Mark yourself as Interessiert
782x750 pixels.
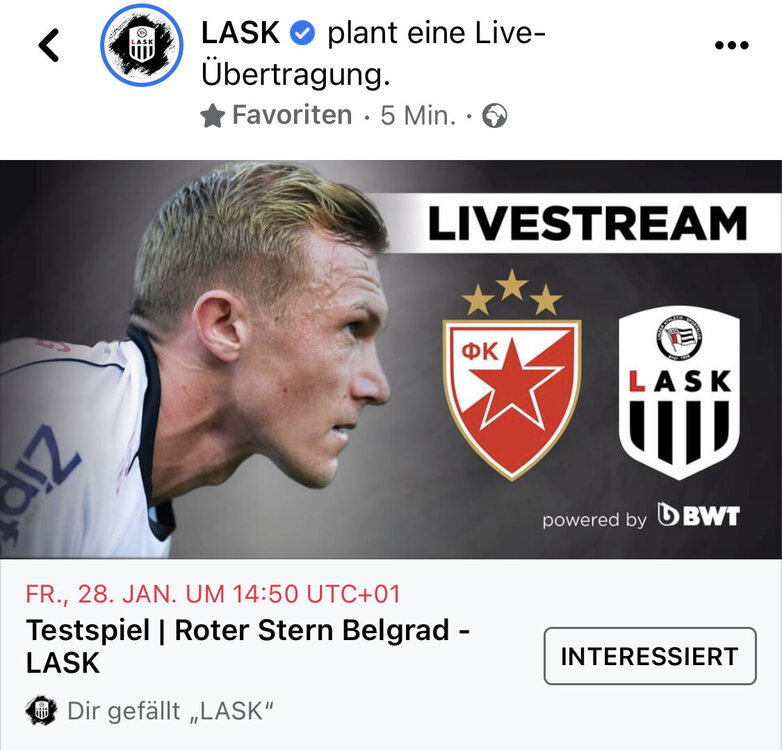point(649,656)
